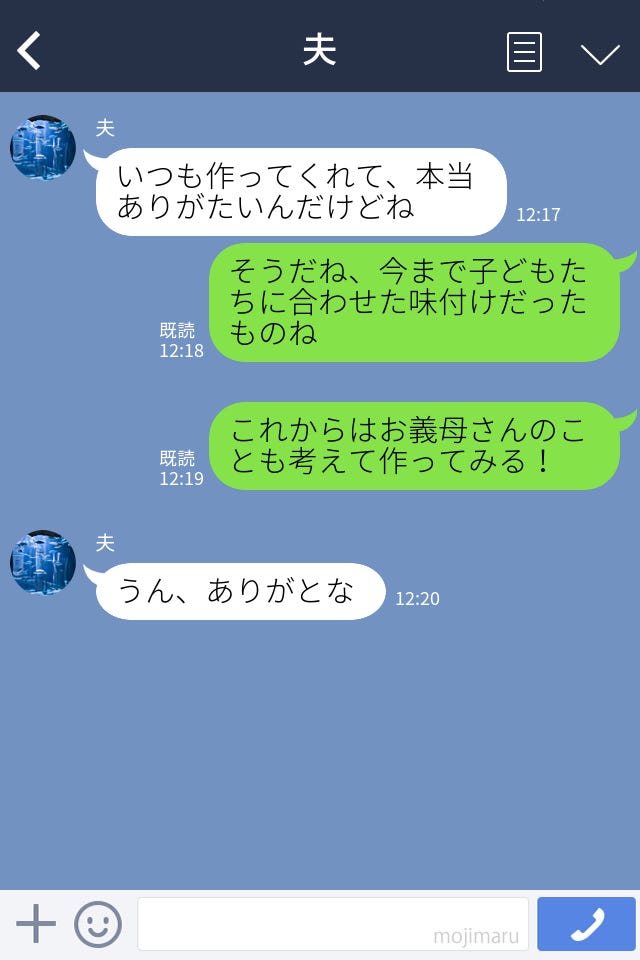Open the emoji sticker picker
The image size is (640, 960).
tap(98, 924)
